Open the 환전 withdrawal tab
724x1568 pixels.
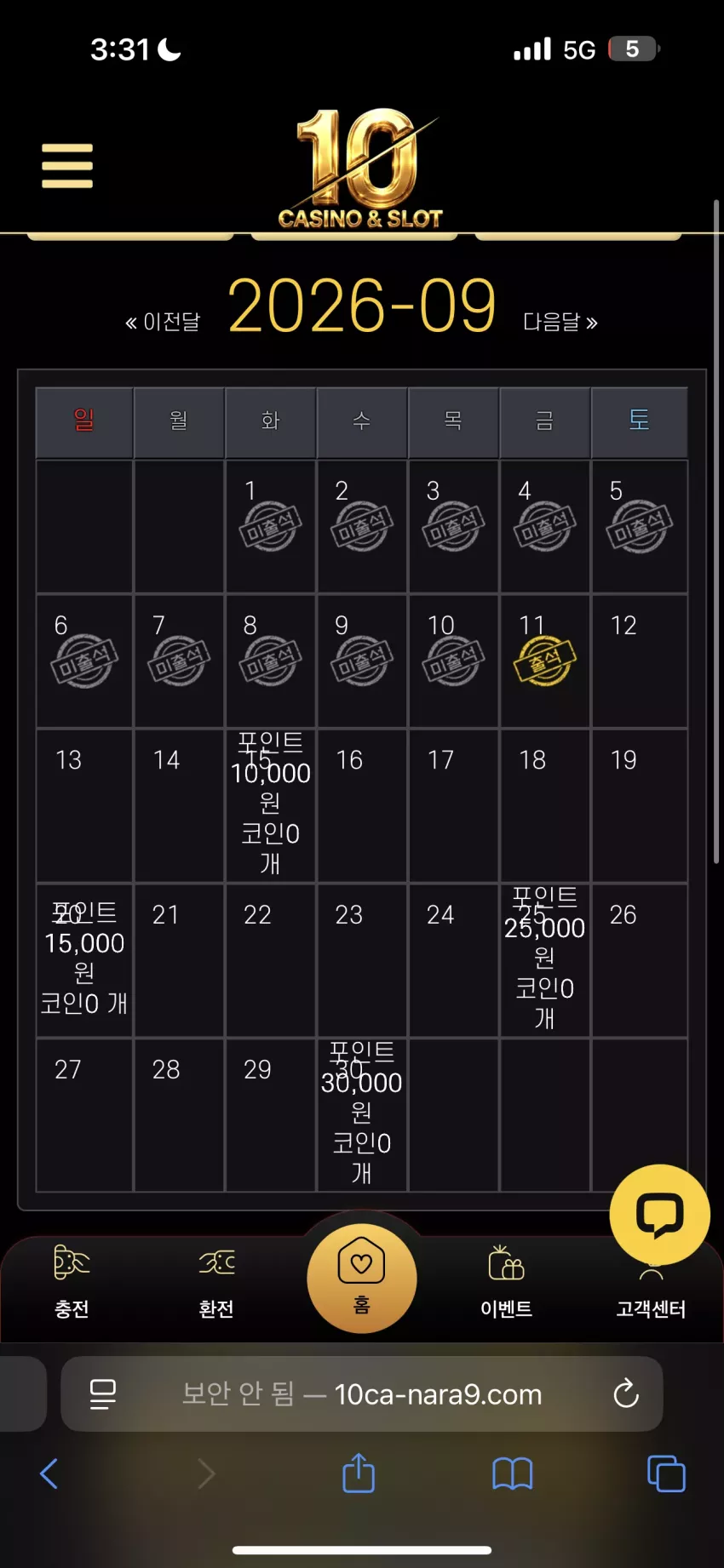(216, 1282)
